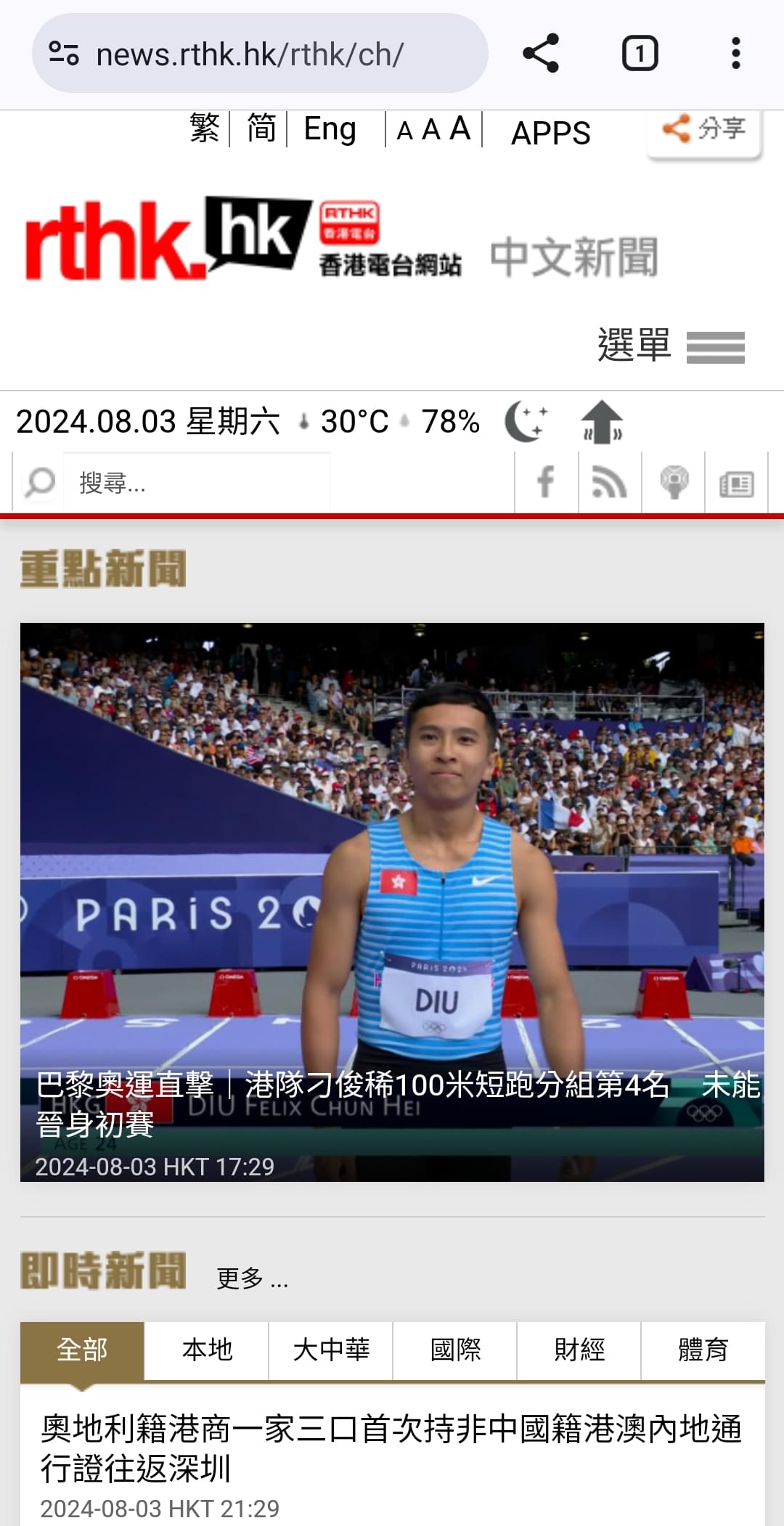Viewport: 784px width, 1526px height.
Task: Select the 體育 news tab
Action: pos(703,1350)
